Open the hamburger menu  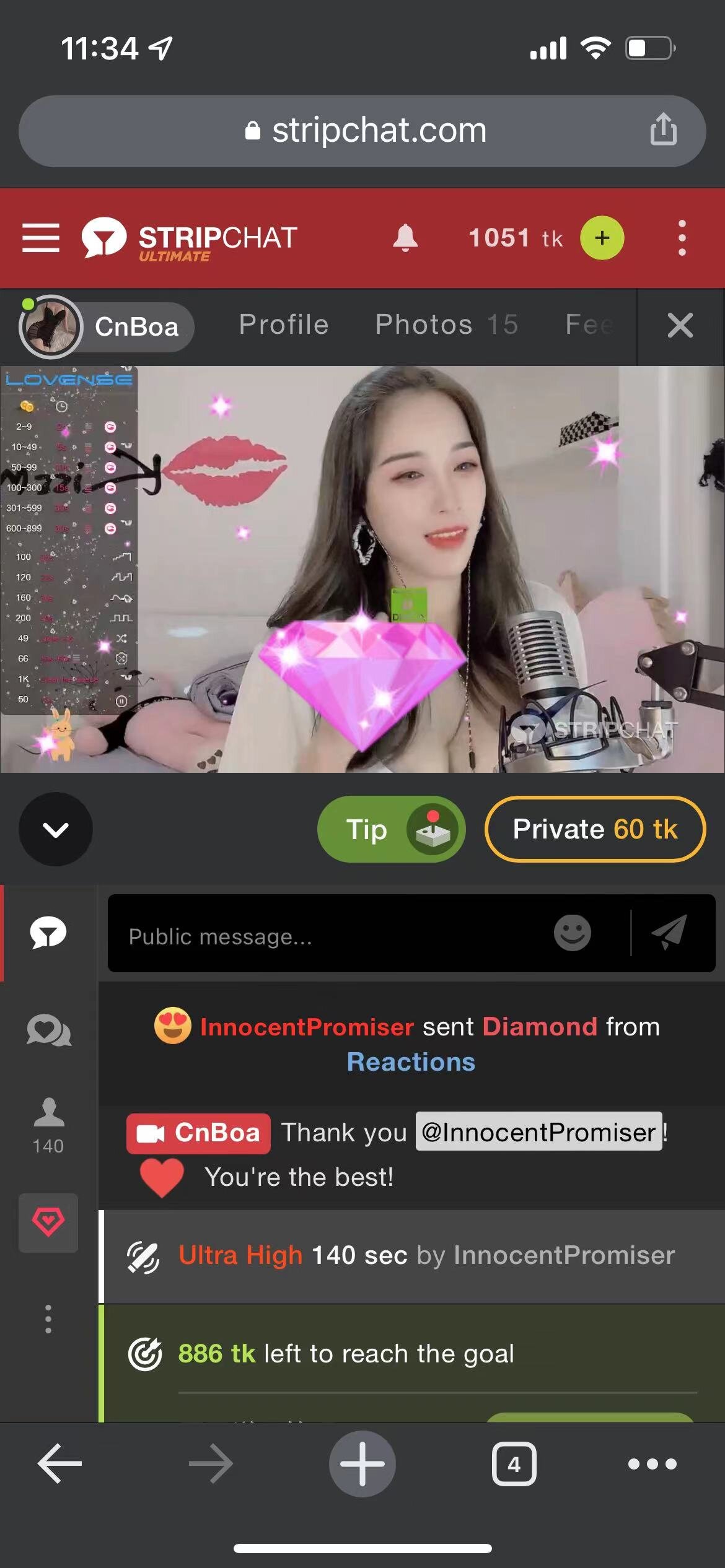[x=41, y=238]
